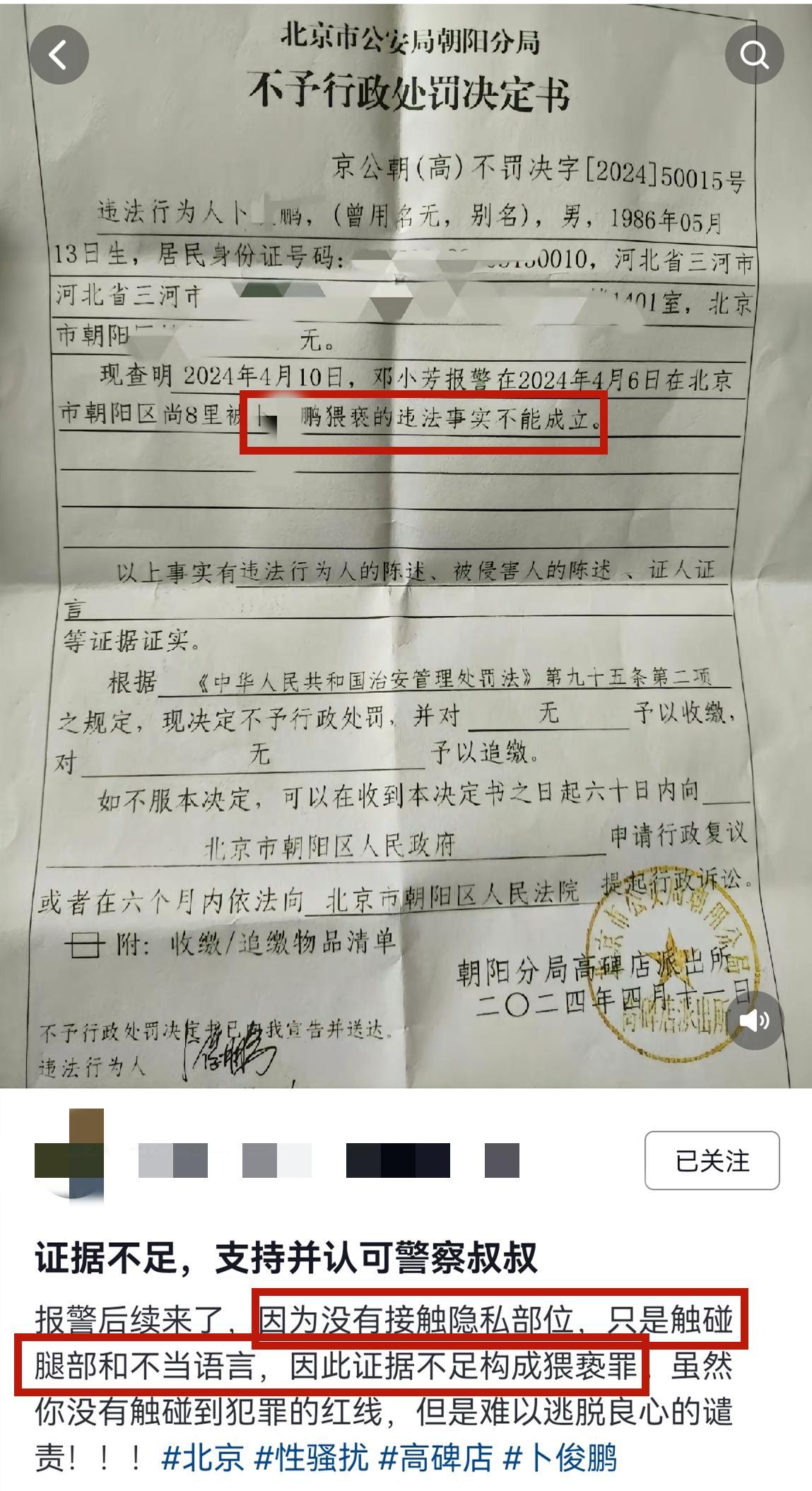Open the search icon
The image size is (812, 1491).
tap(754, 54)
